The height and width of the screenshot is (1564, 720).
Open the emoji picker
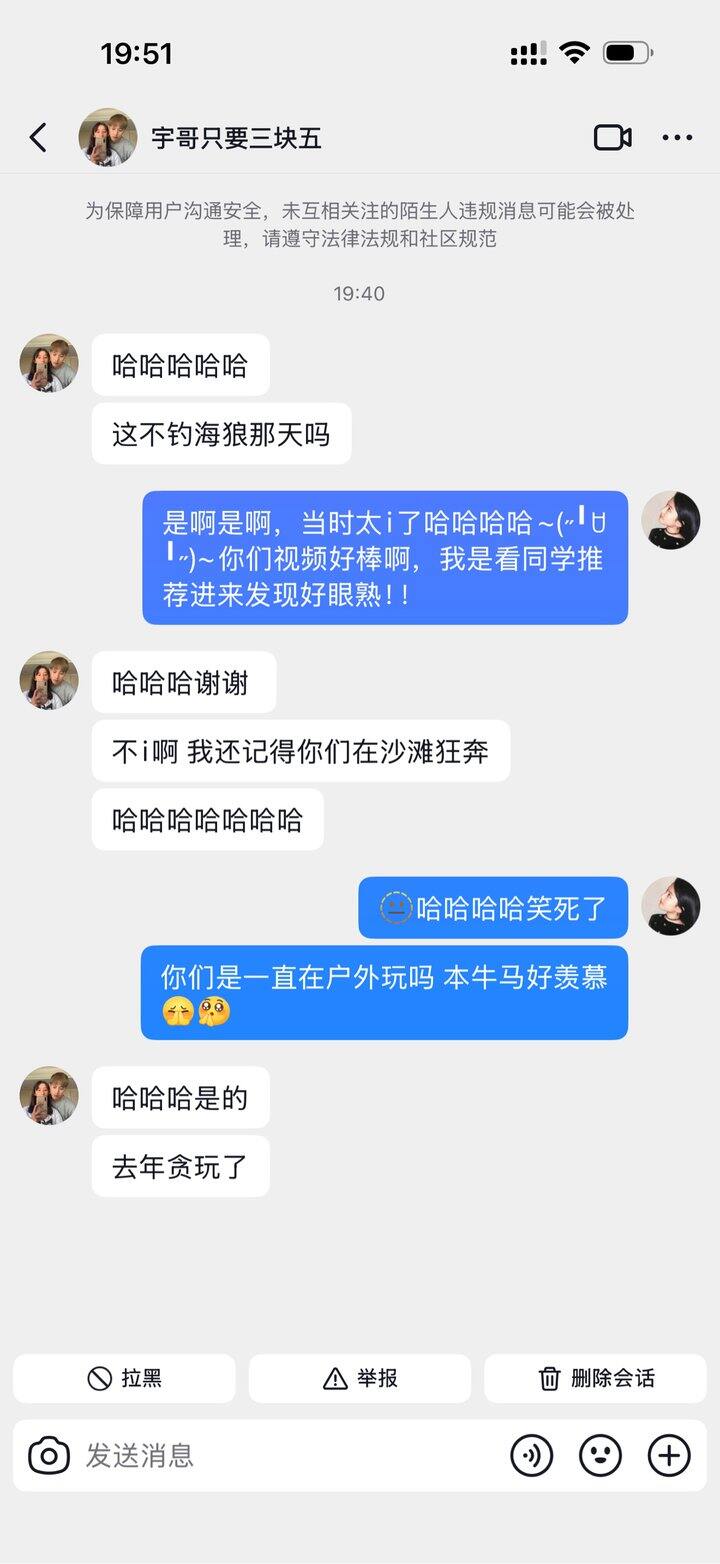(600, 1455)
